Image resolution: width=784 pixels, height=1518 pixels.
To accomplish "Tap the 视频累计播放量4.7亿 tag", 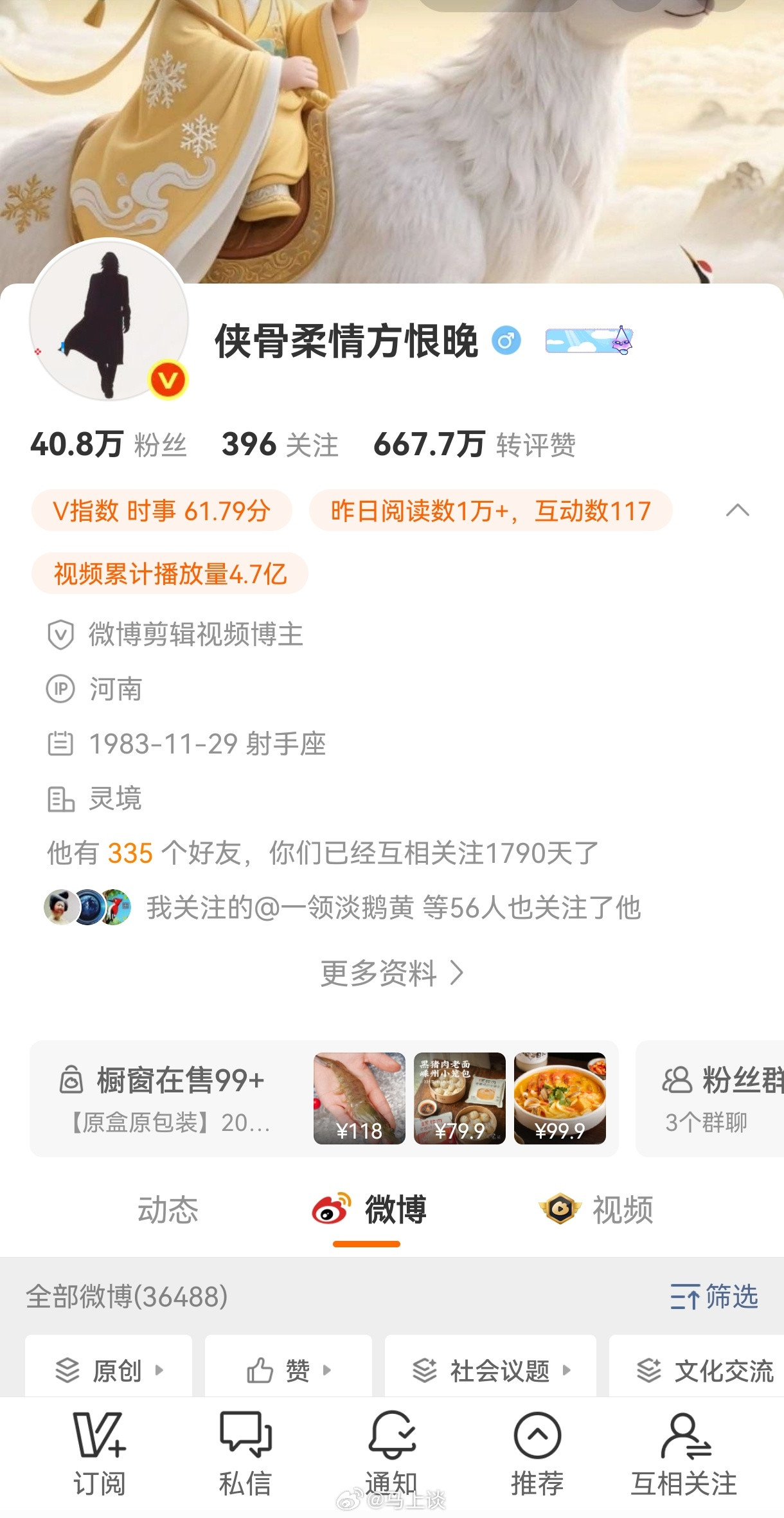I will [x=171, y=574].
